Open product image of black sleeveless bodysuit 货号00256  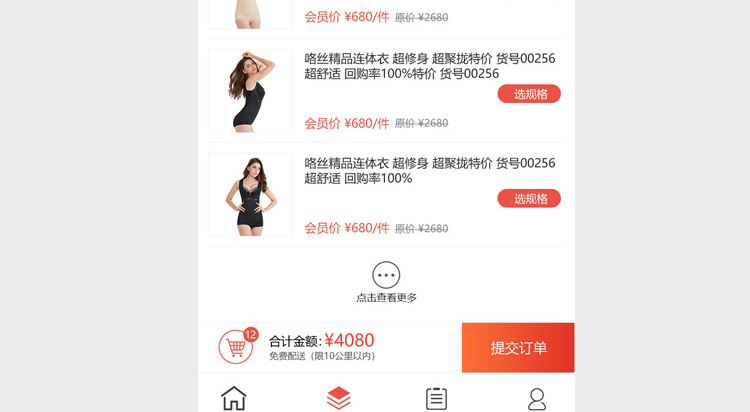(250, 91)
